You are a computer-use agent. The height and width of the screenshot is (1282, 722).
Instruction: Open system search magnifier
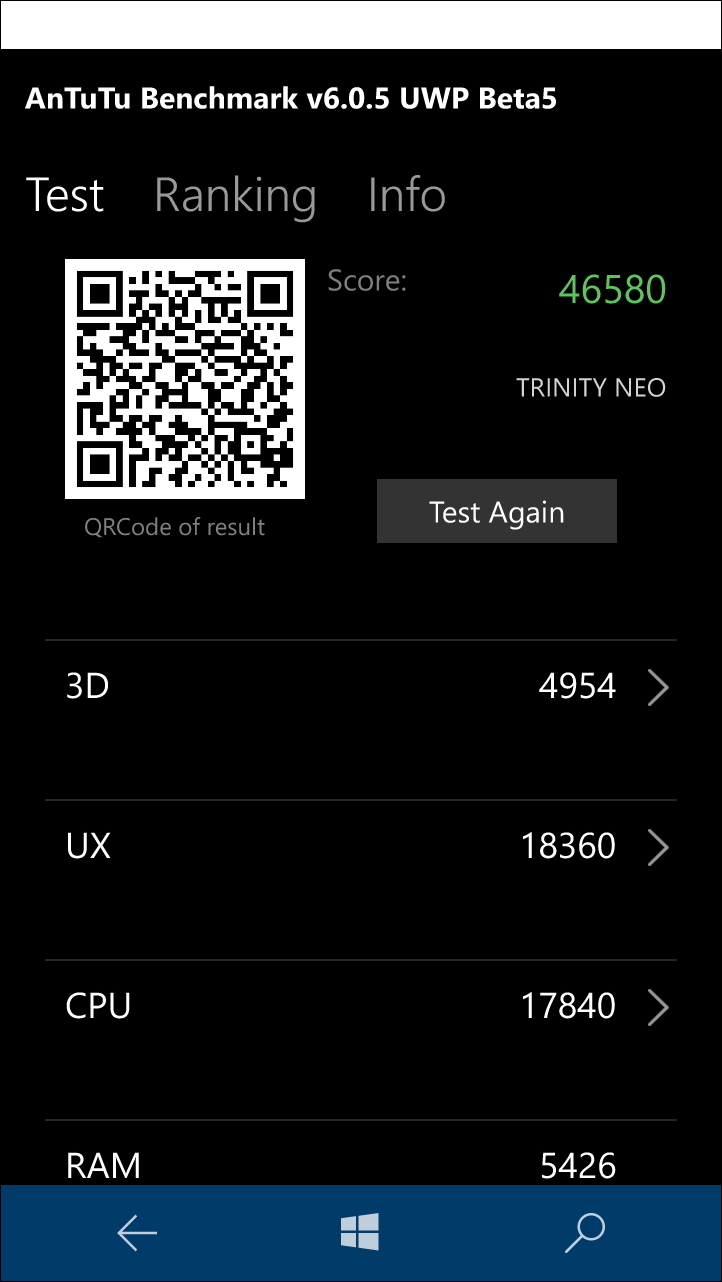coord(585,1234)
